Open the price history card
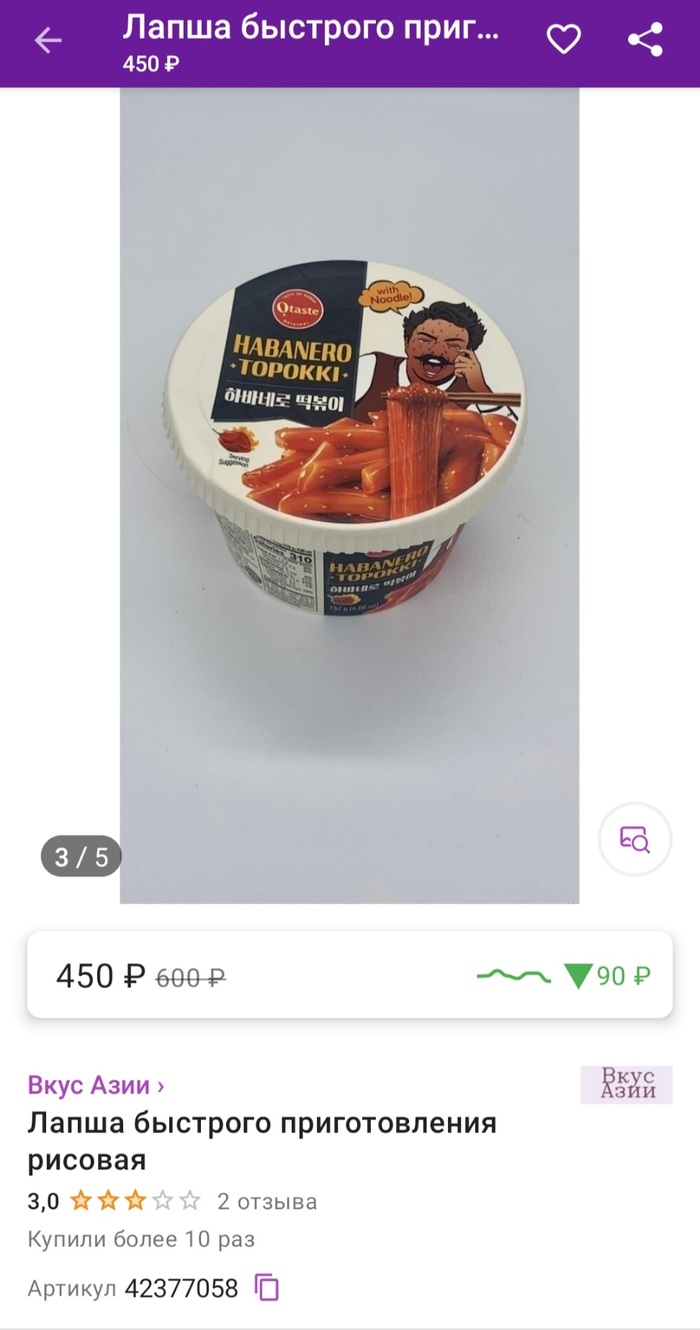This screenshot has width=700, height=1330. click(x=349, y=975)
